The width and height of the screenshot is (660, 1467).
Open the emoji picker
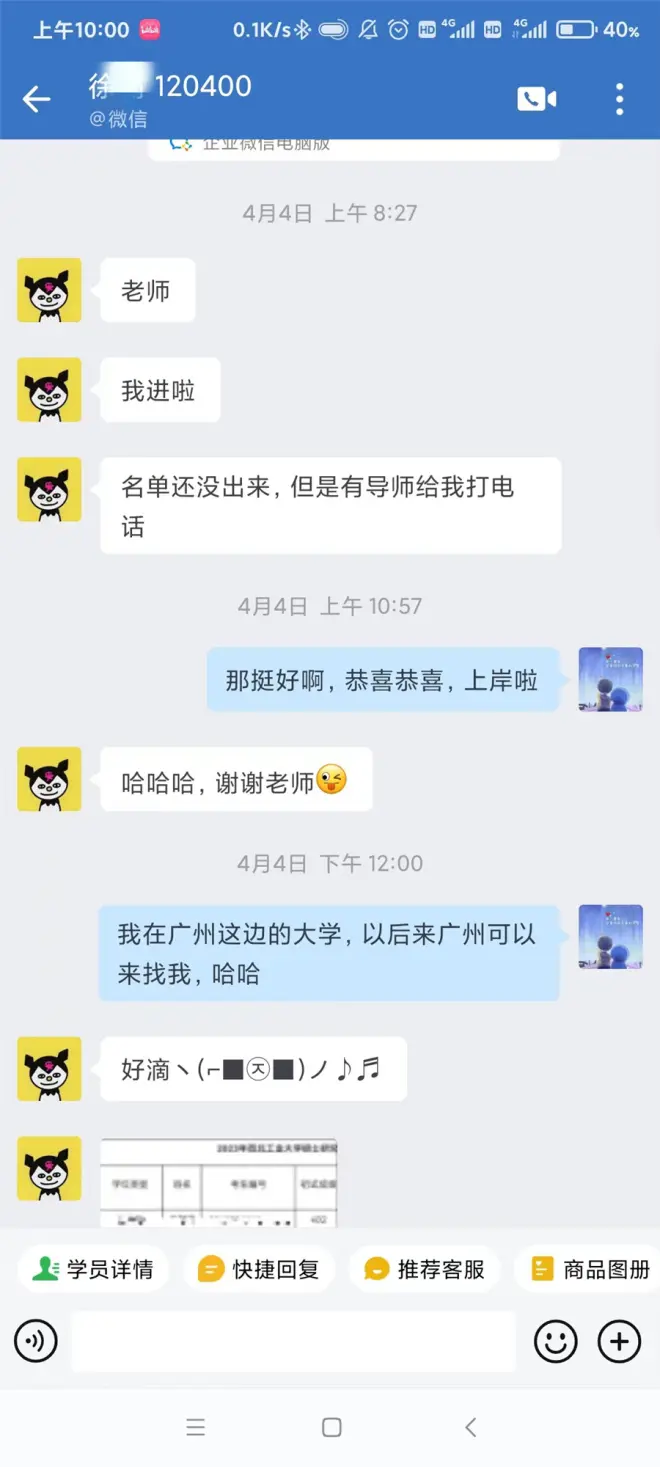pyautogui.click(x=555, y=1341)
